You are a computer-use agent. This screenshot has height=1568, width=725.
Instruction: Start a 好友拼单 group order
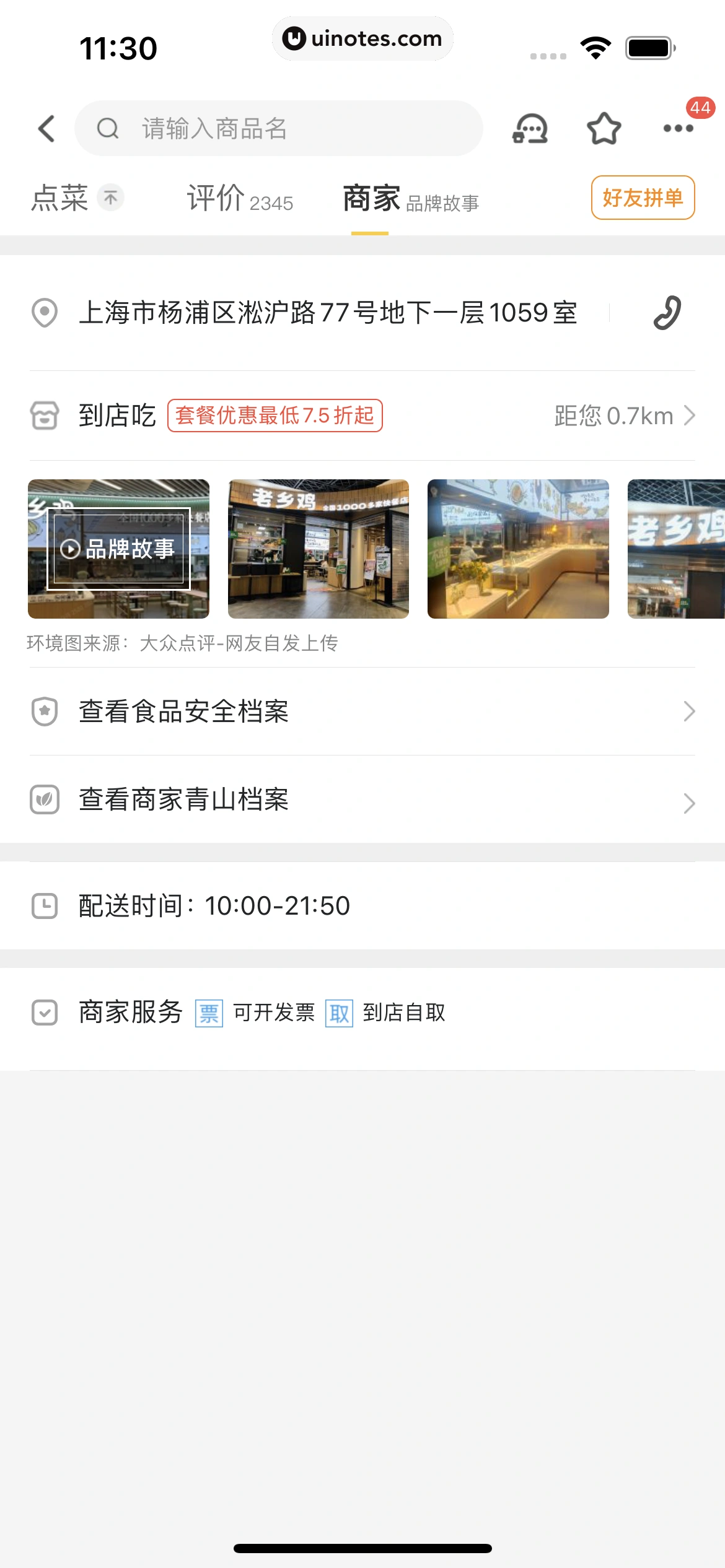tap(643, 198)
